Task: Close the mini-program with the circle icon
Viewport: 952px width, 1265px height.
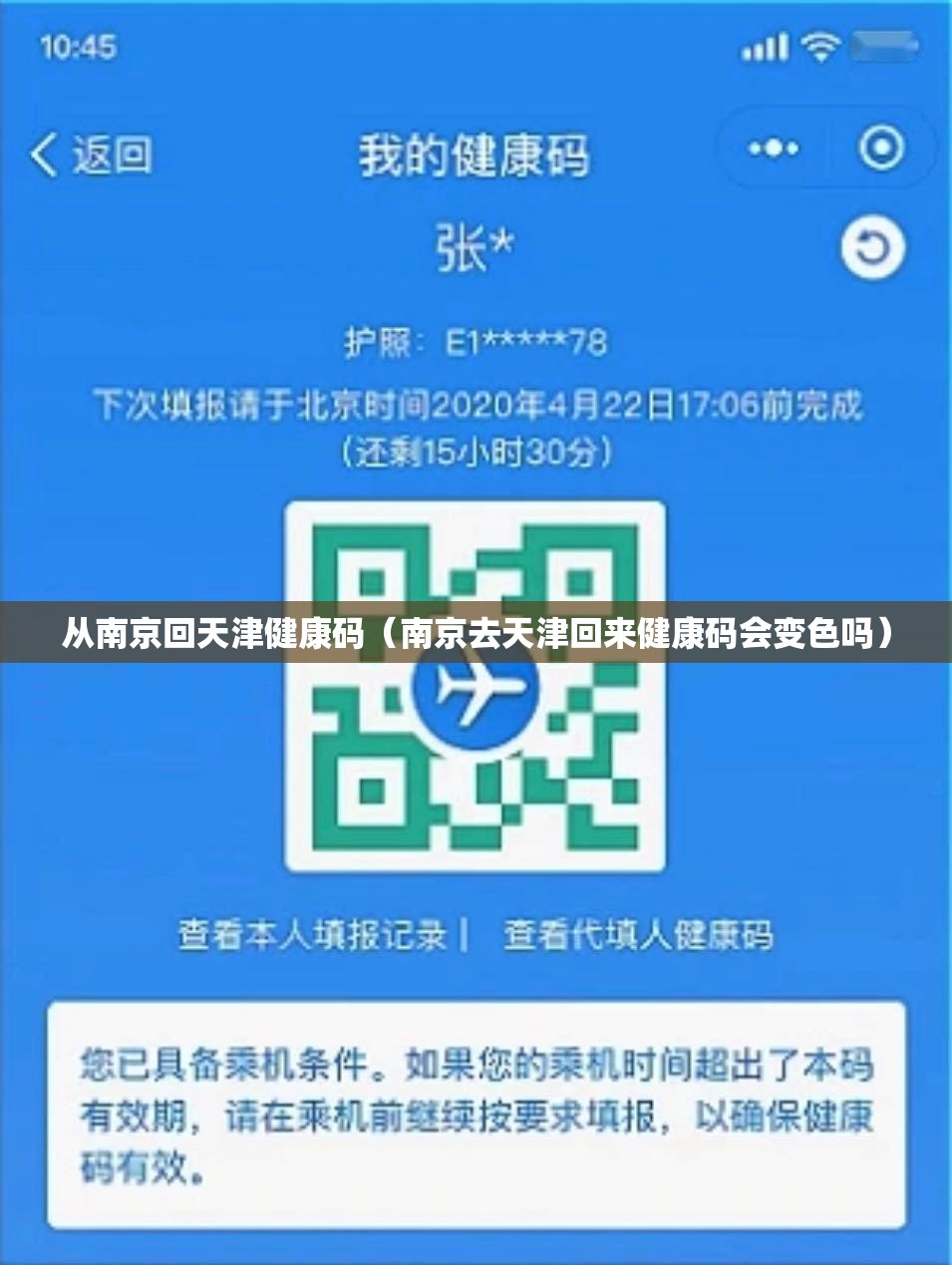Action: click(881, 149)
